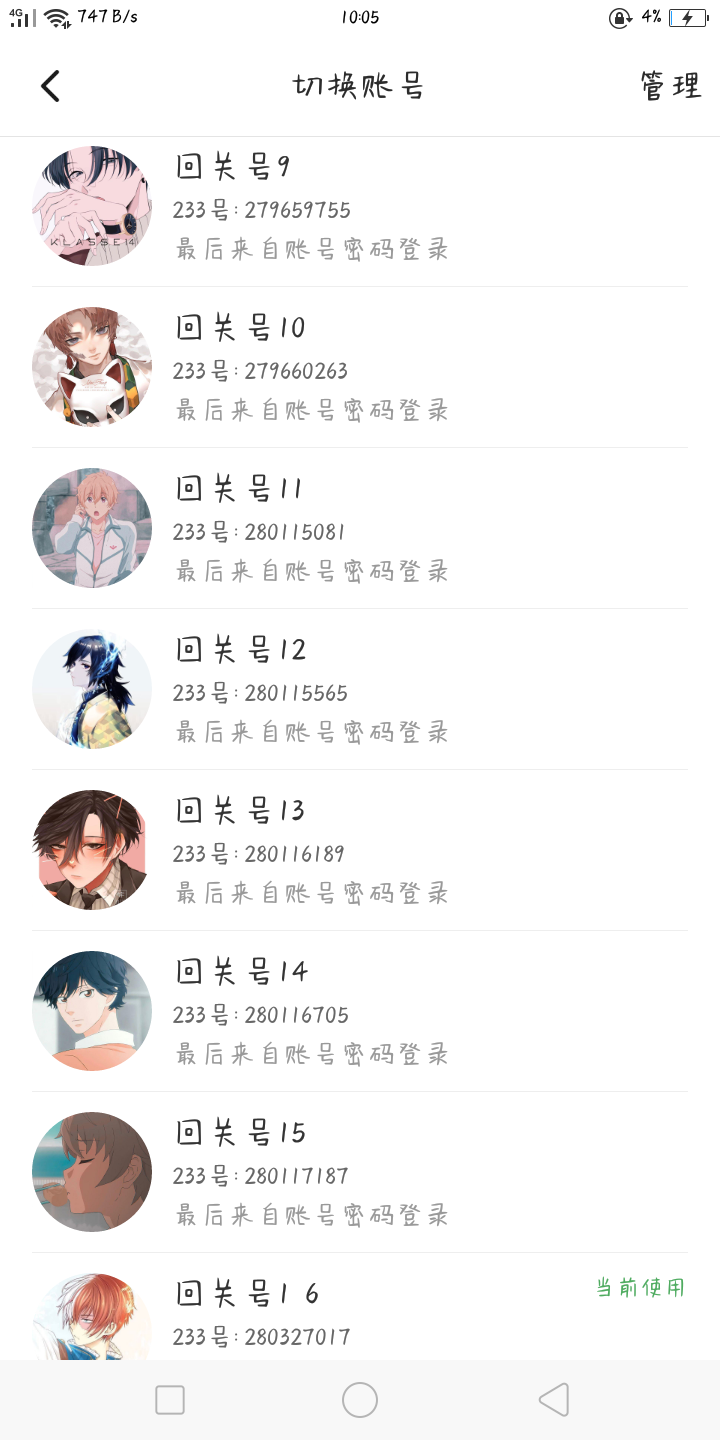Select the 回关号15 account
720x1440 pixels.
coord(360,1172)
